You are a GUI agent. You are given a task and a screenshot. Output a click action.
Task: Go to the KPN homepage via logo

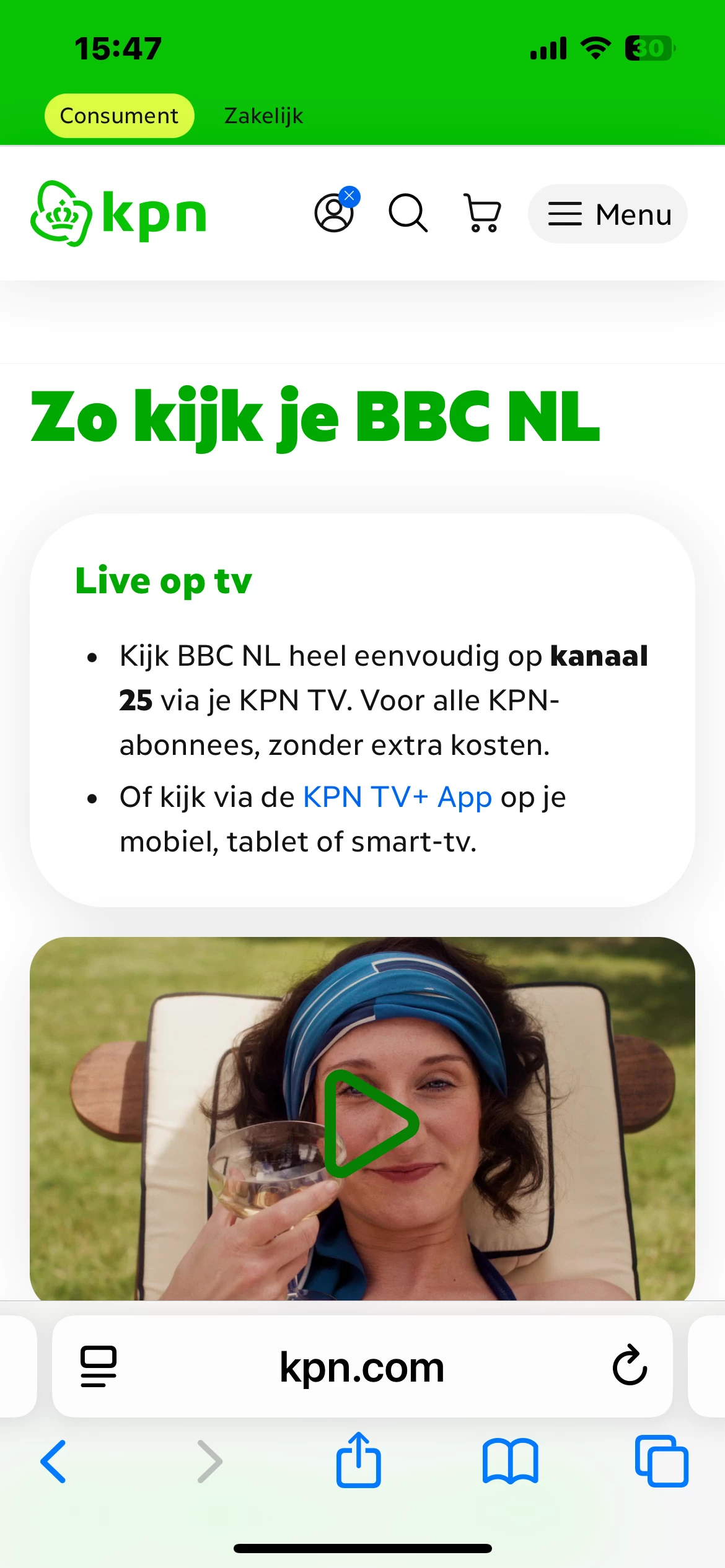118,214
